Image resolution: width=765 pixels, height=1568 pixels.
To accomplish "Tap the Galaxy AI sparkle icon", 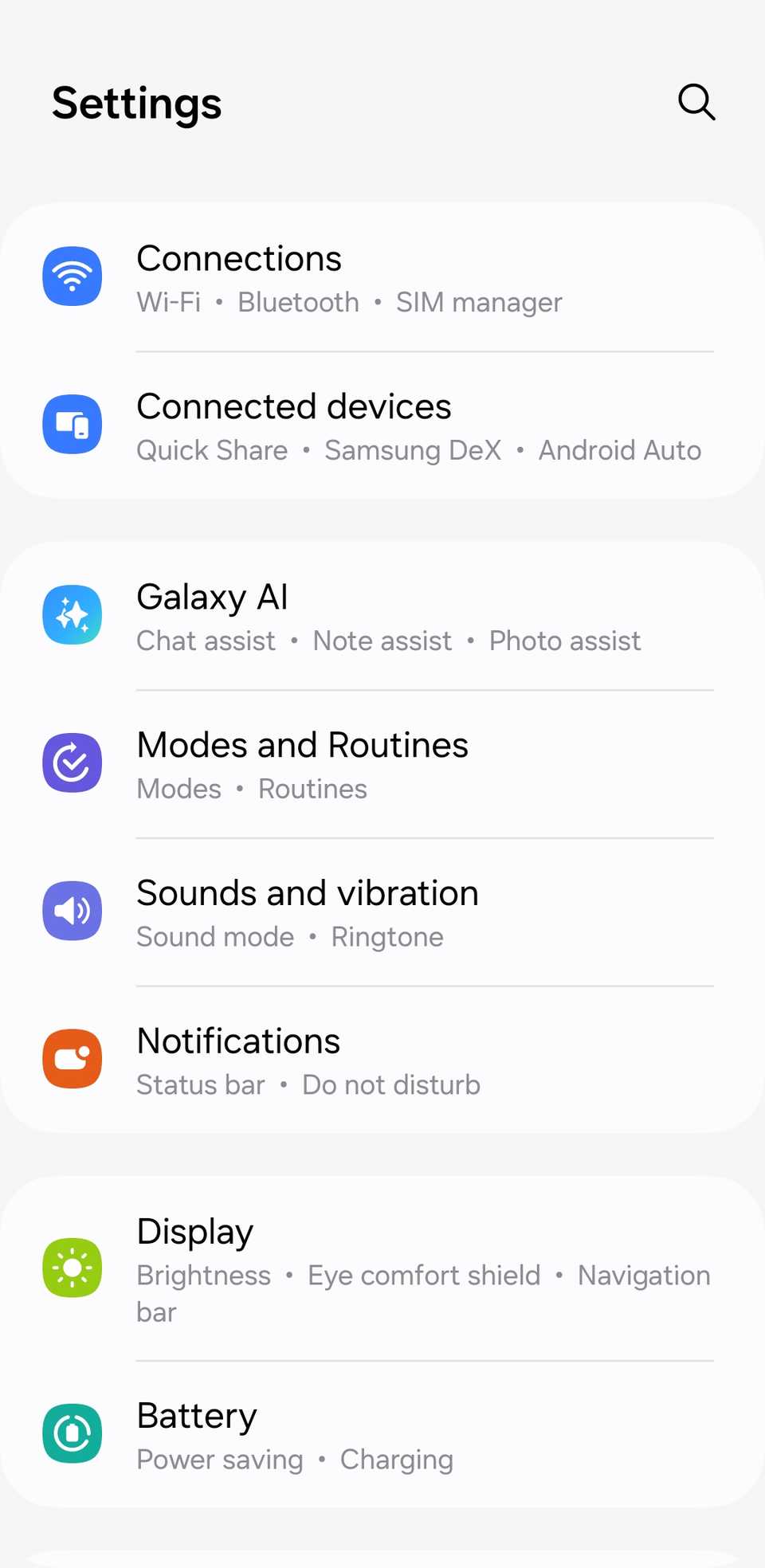I will [x=72, y=614].
